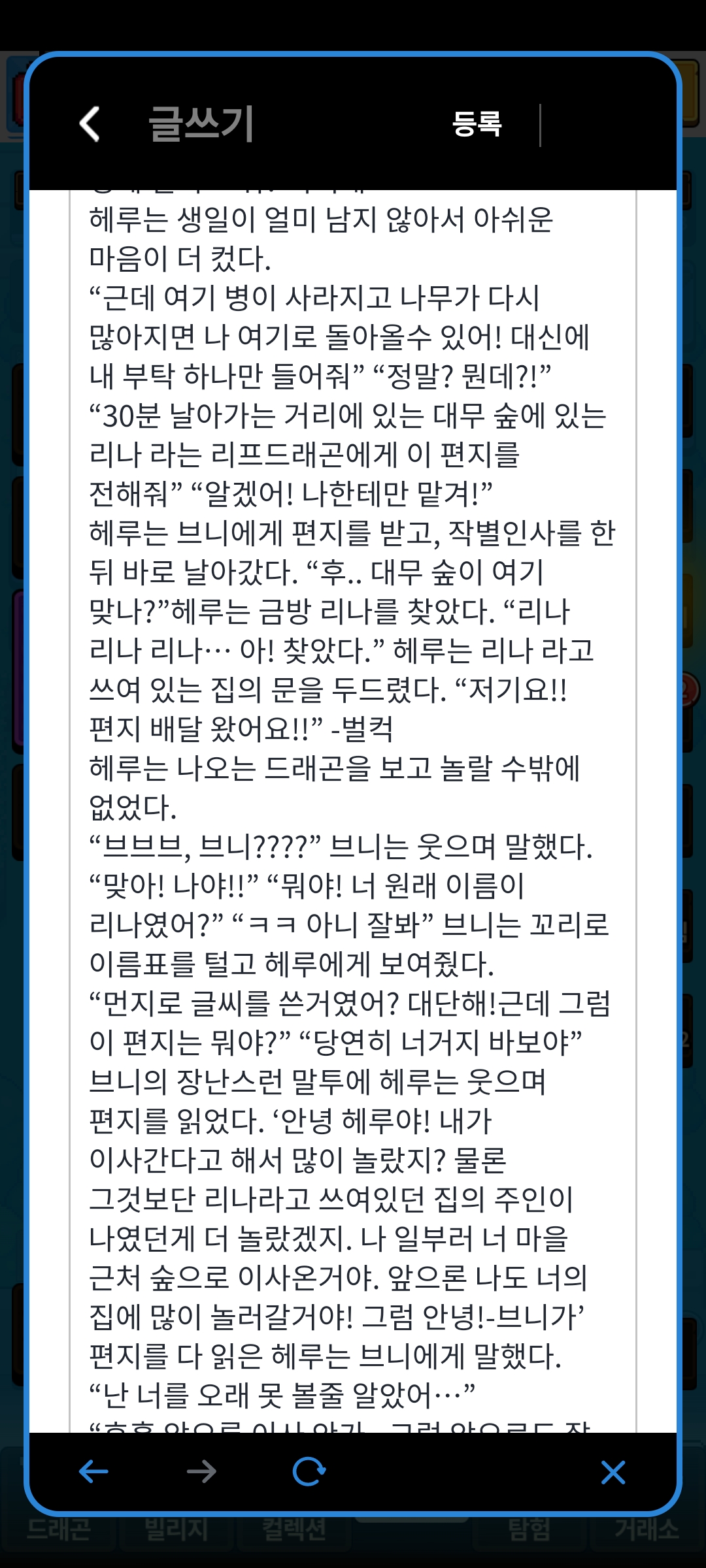This screenshot has height=1568, width=706.
Task: Go back from the 글쓰기 screen
Action: [90, 123]
